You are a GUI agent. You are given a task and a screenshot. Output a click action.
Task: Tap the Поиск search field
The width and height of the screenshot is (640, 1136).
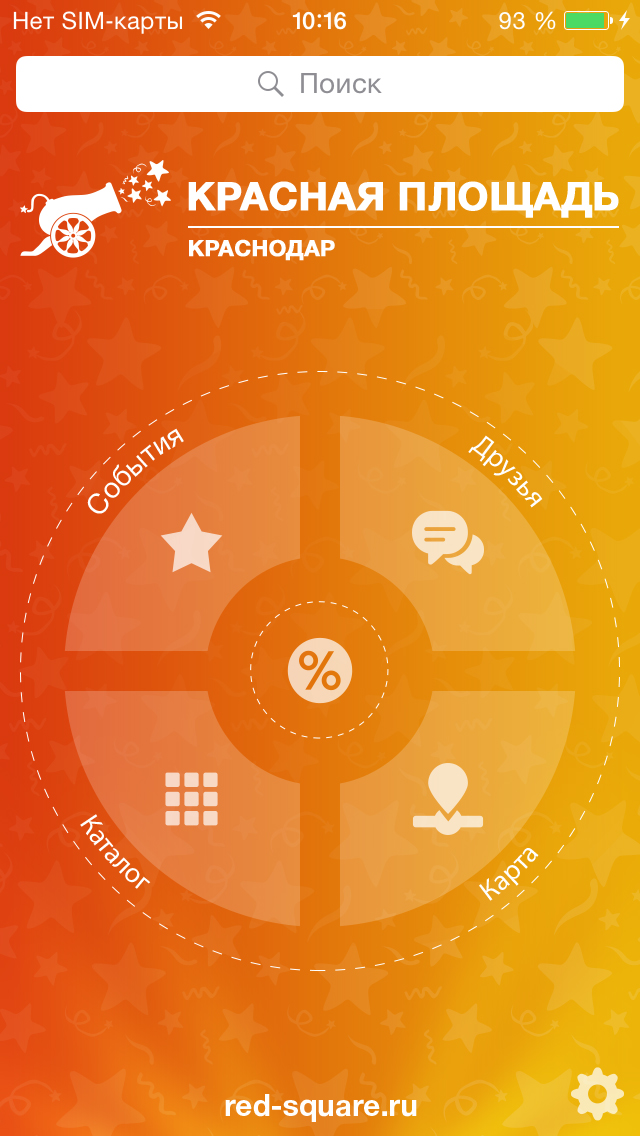(x=320, y=84)
